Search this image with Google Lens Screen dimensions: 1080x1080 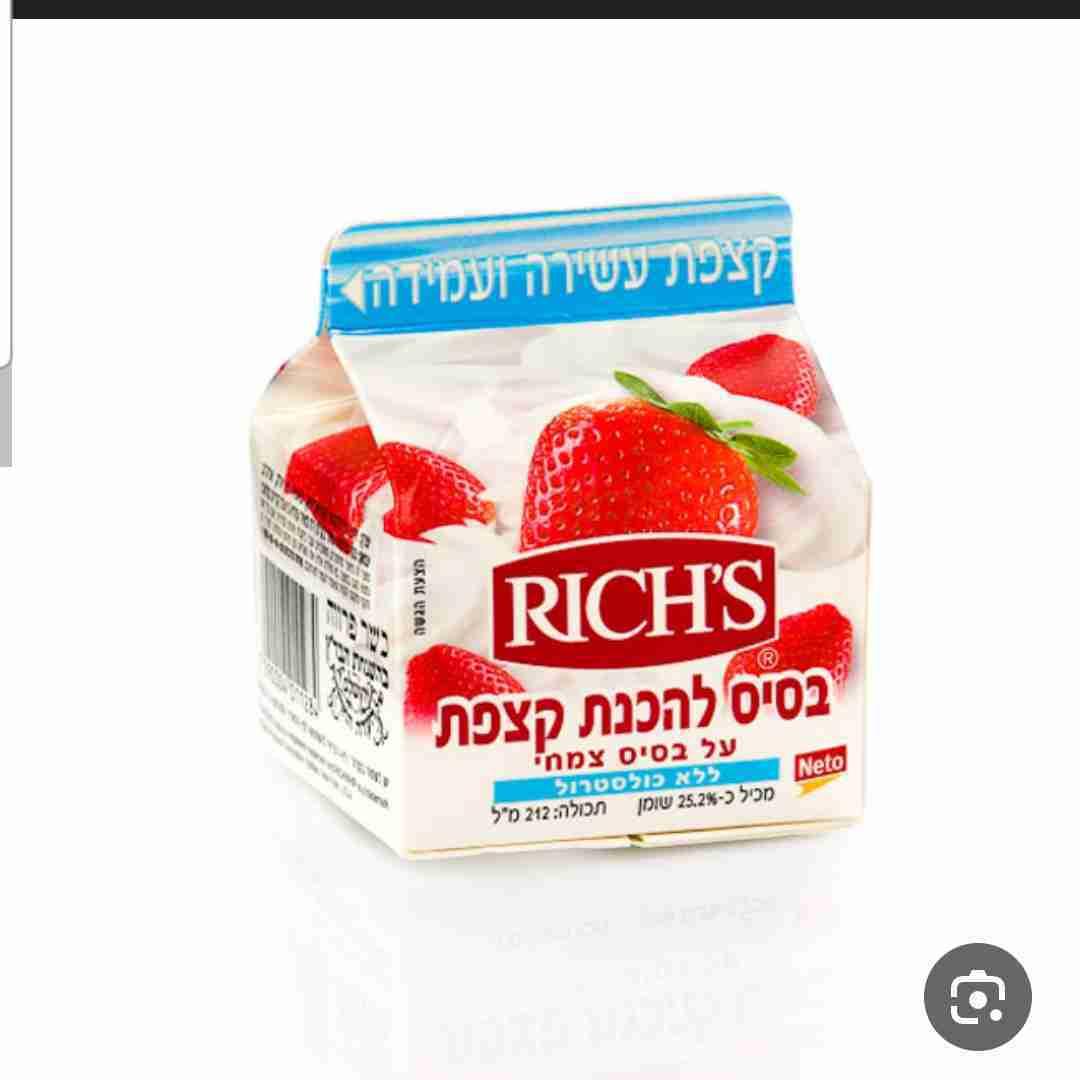[977, 996]
